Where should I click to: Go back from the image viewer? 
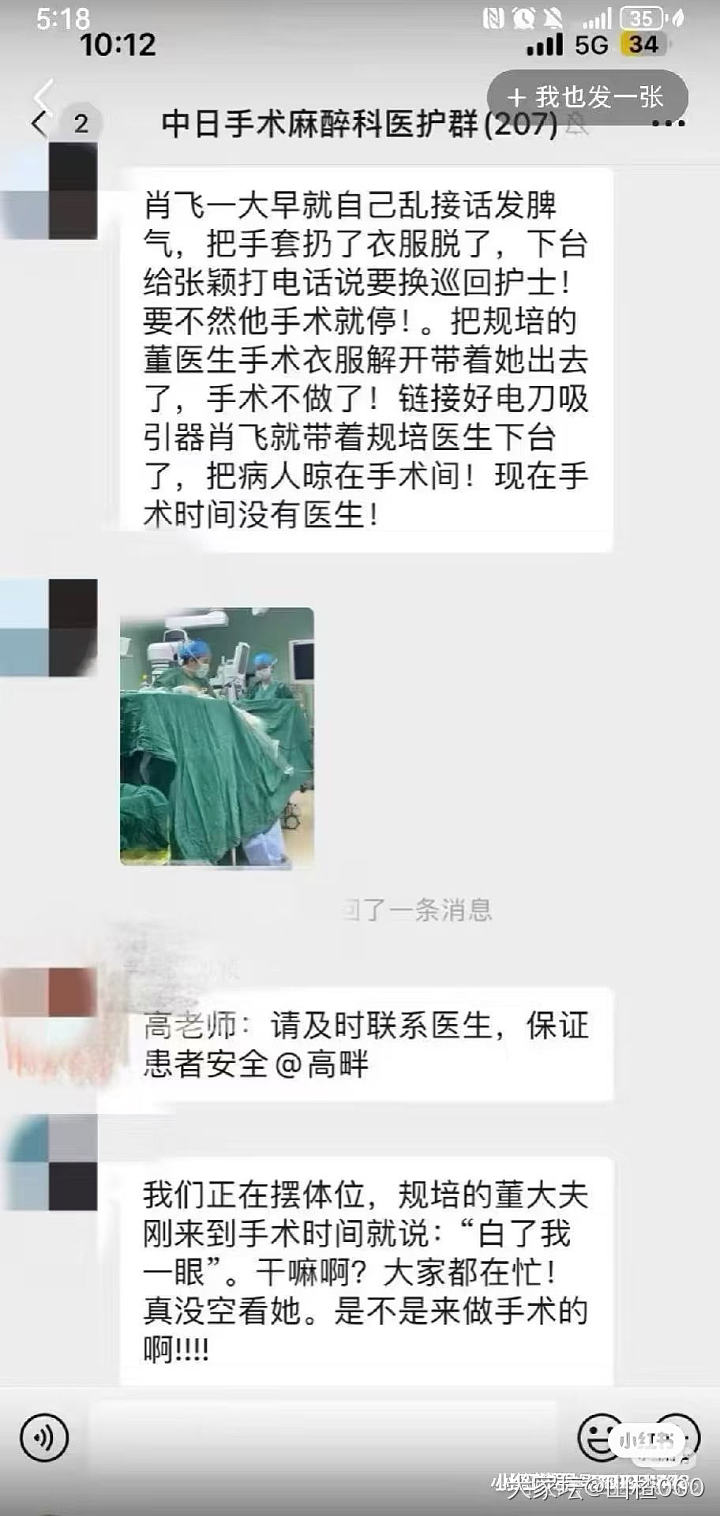point(43,97)
